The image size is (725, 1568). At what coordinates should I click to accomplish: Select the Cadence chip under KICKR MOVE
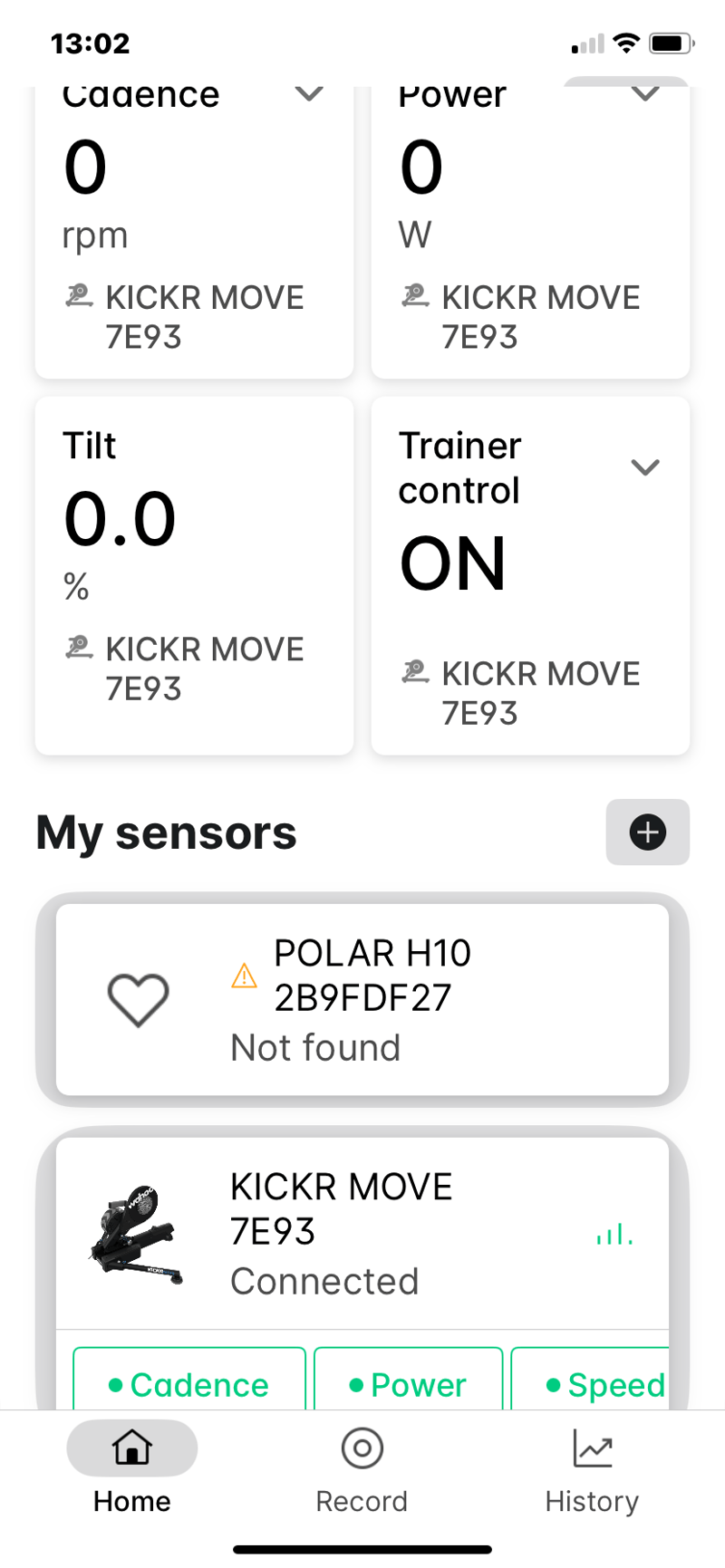tap(189, 1383)
